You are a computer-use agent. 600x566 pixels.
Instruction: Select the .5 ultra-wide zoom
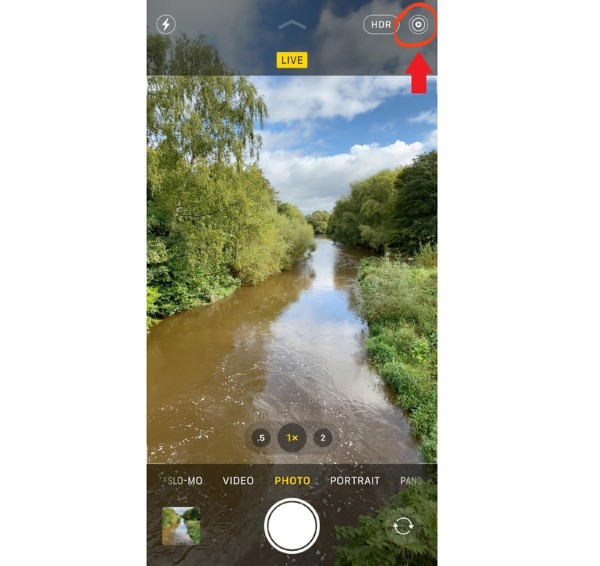pyautogui.click(x=261, y=438)
